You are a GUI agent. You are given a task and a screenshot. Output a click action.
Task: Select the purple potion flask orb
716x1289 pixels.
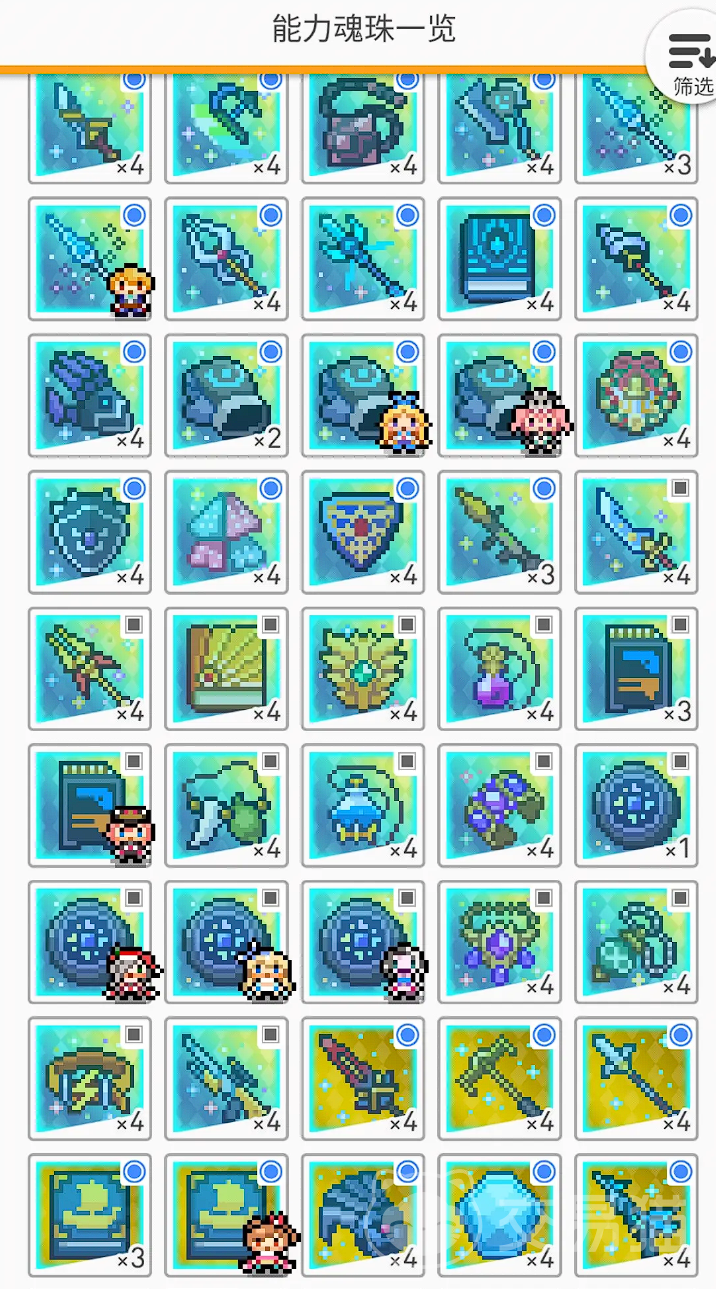tap(499, 669)
